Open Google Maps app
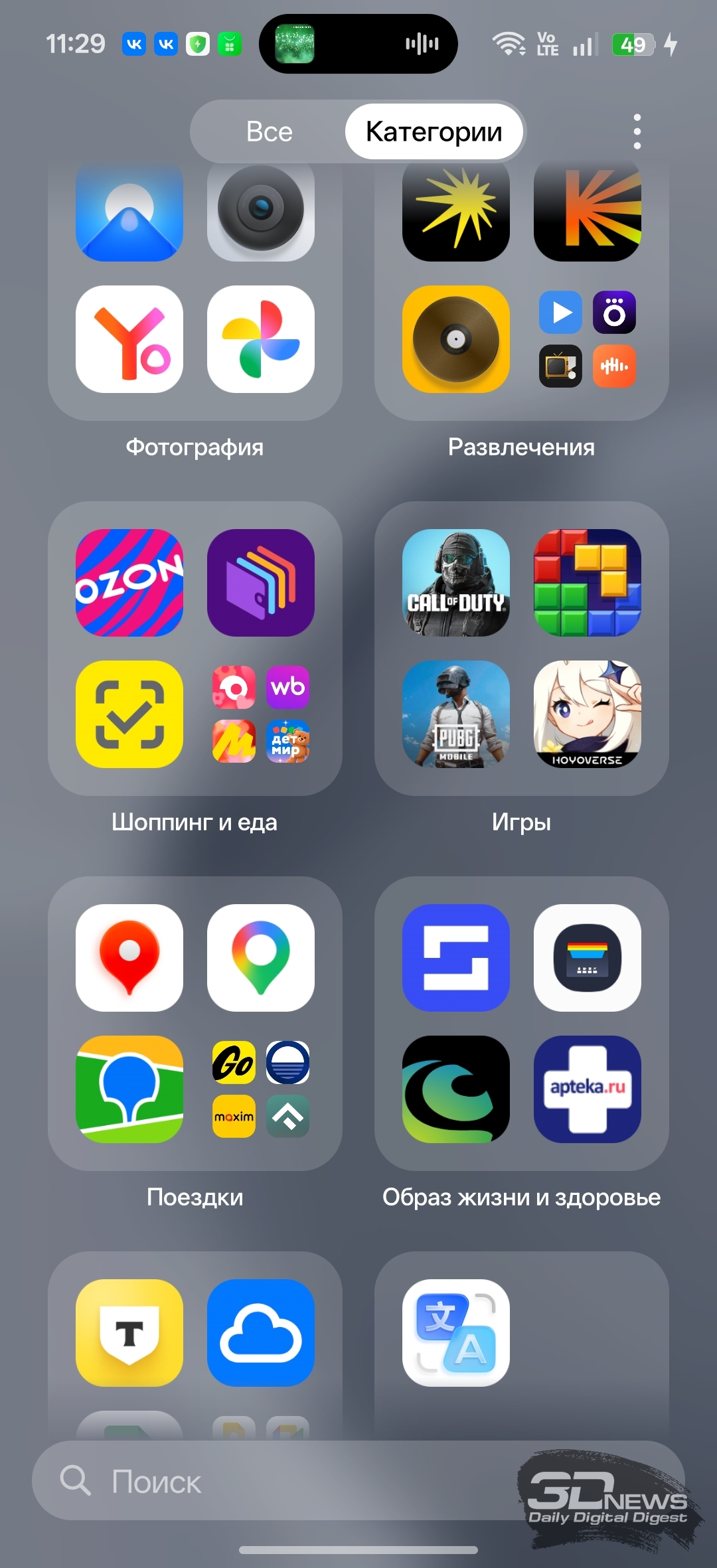Image resolution: width=717 pixels, height=1568 pixels. tap(260, 957)
